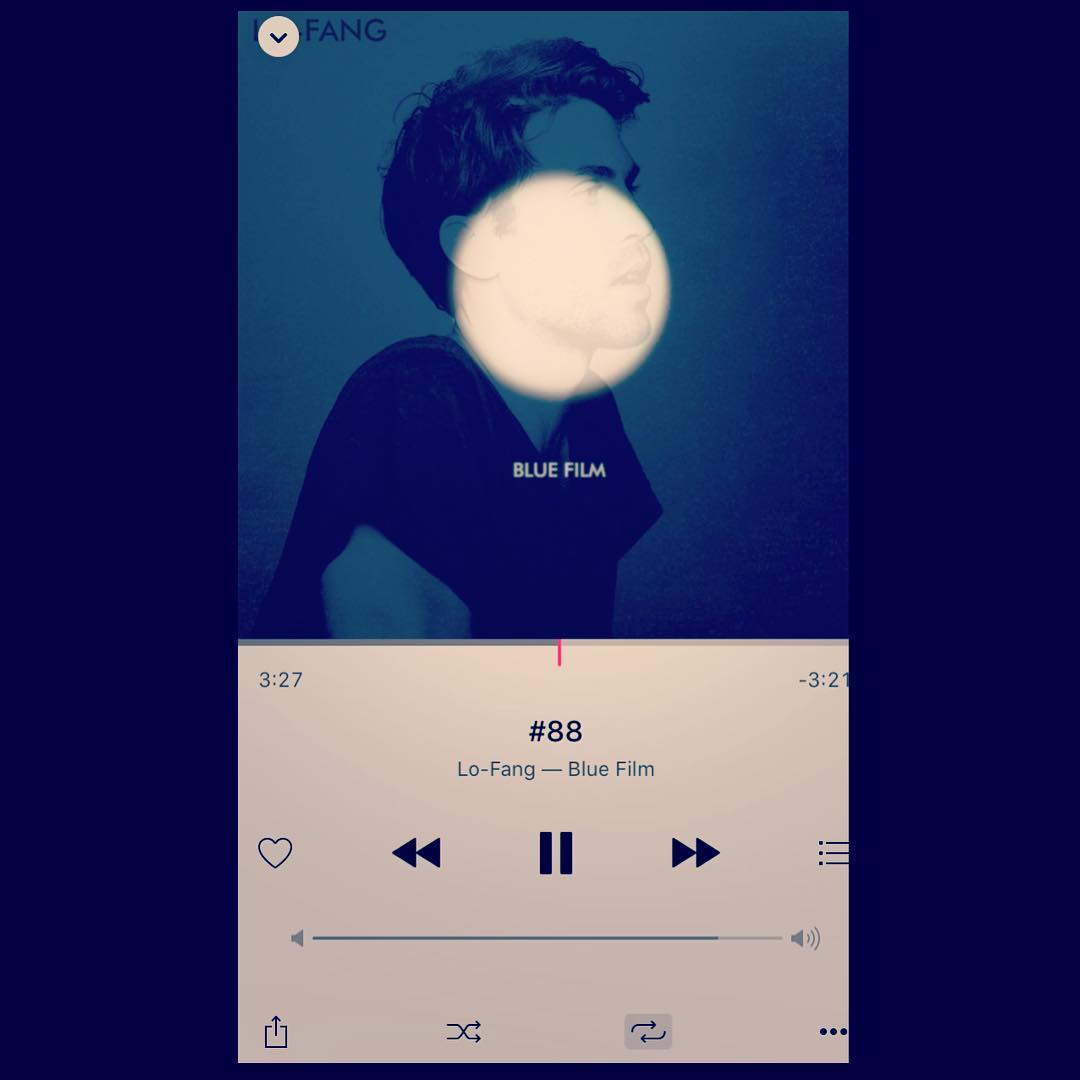The width and height of the screenshot is (1080, 1080).
Task: Love the song #88
Action: click(275, 853)
